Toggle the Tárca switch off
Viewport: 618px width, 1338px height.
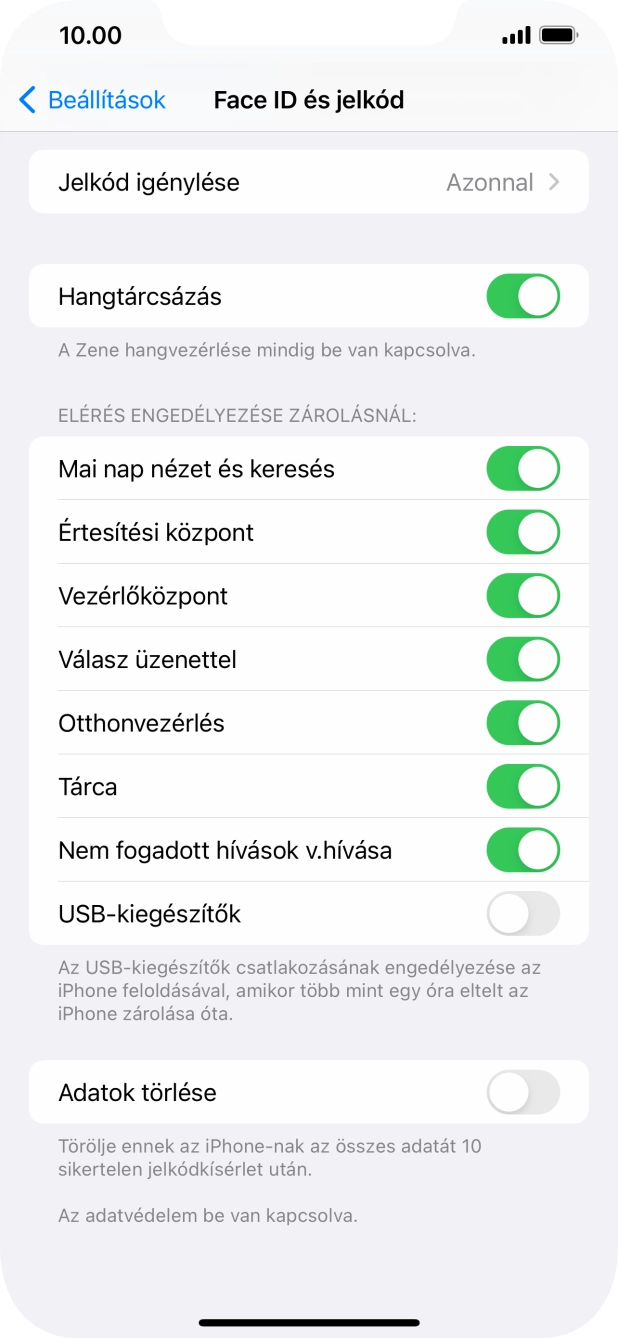(x=522, y=787)
